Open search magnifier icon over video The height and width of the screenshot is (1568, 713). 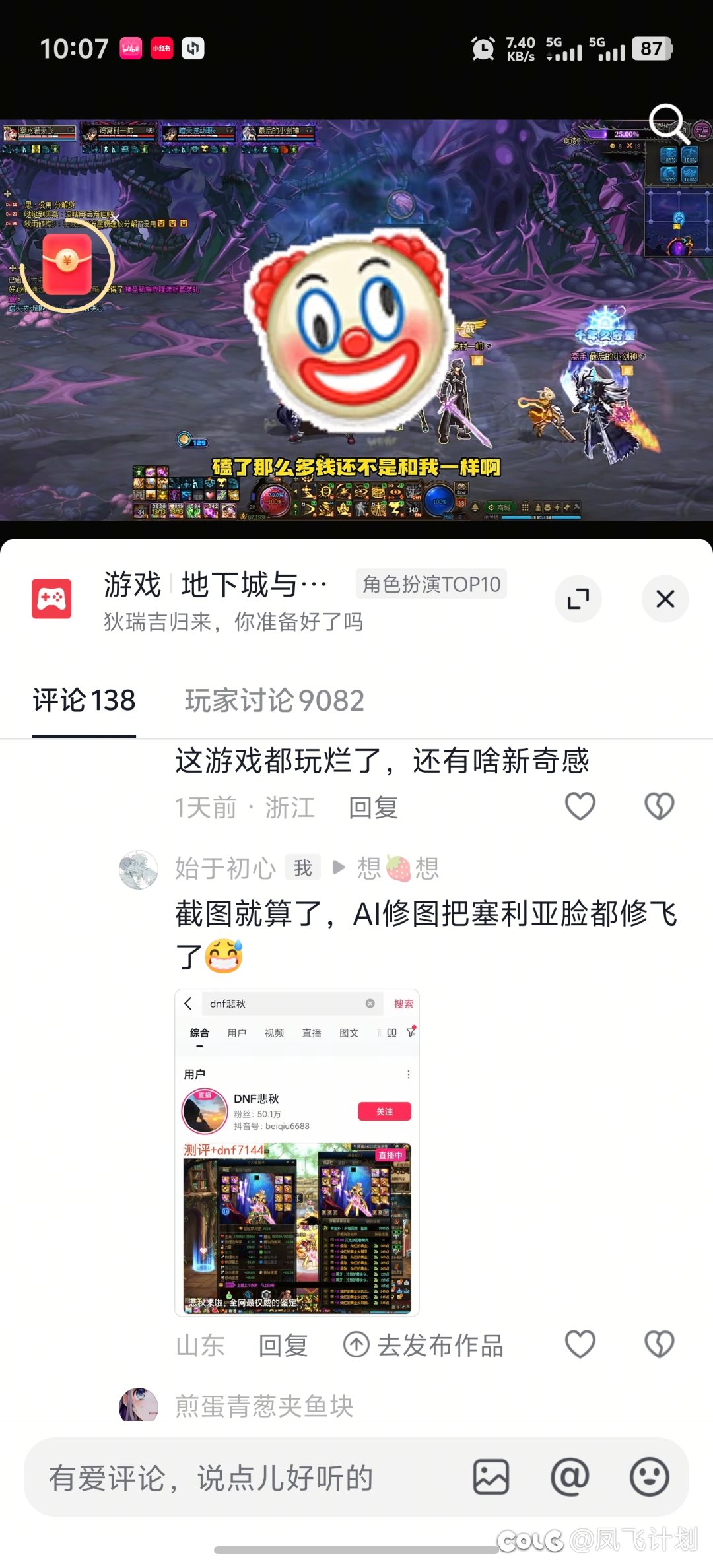668,123
